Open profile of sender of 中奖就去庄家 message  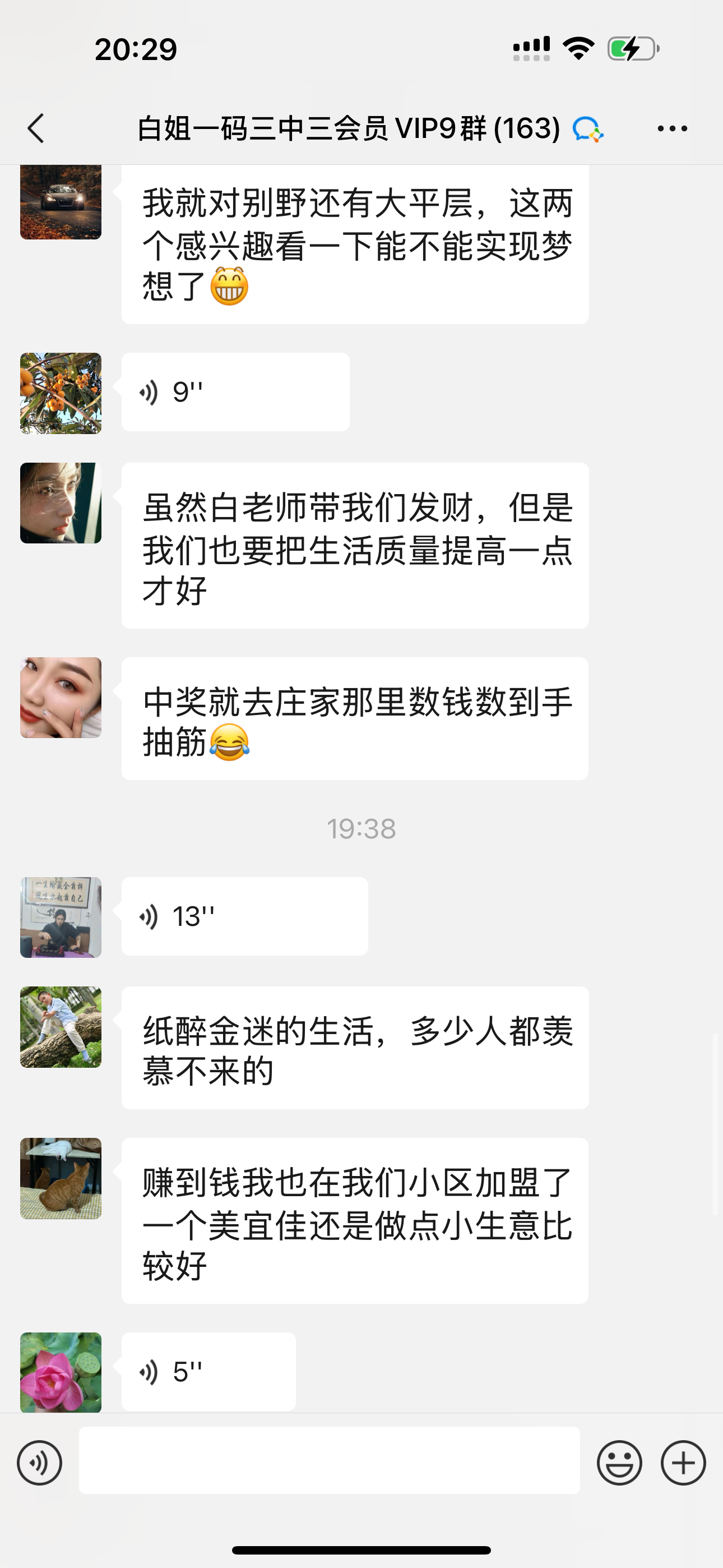point(61,698)
